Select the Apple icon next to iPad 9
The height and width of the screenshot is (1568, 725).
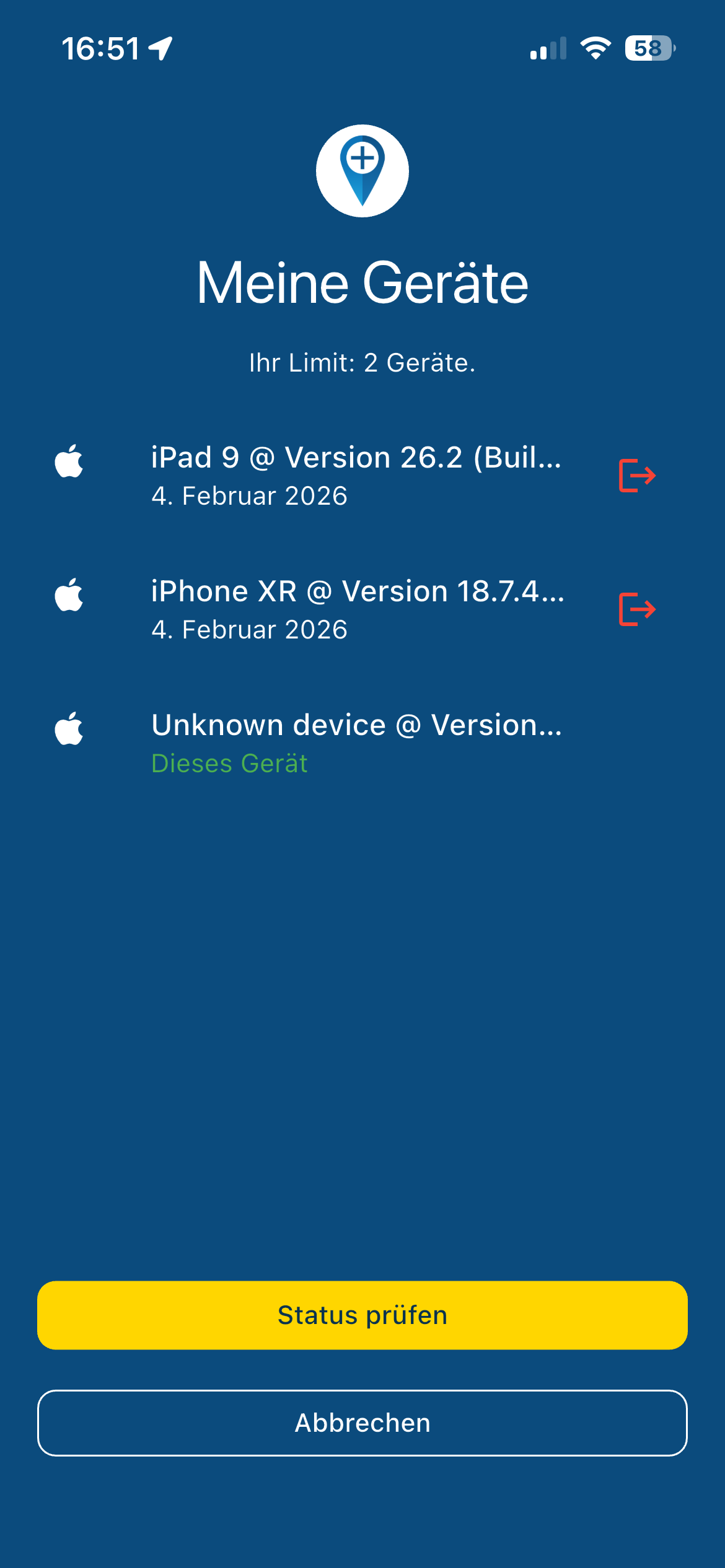point(69,462)
